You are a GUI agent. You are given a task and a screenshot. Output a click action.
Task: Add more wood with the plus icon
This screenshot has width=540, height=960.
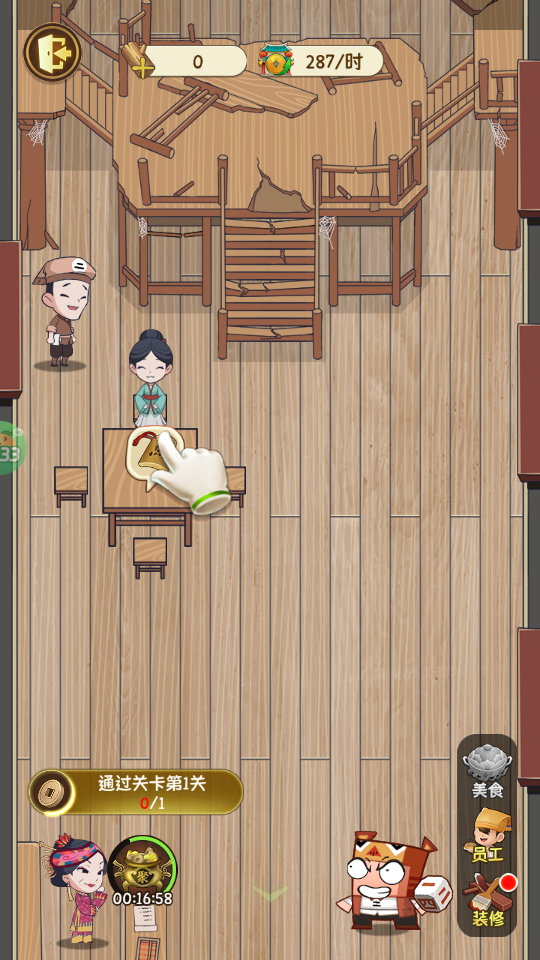click(x=141, y=68)
